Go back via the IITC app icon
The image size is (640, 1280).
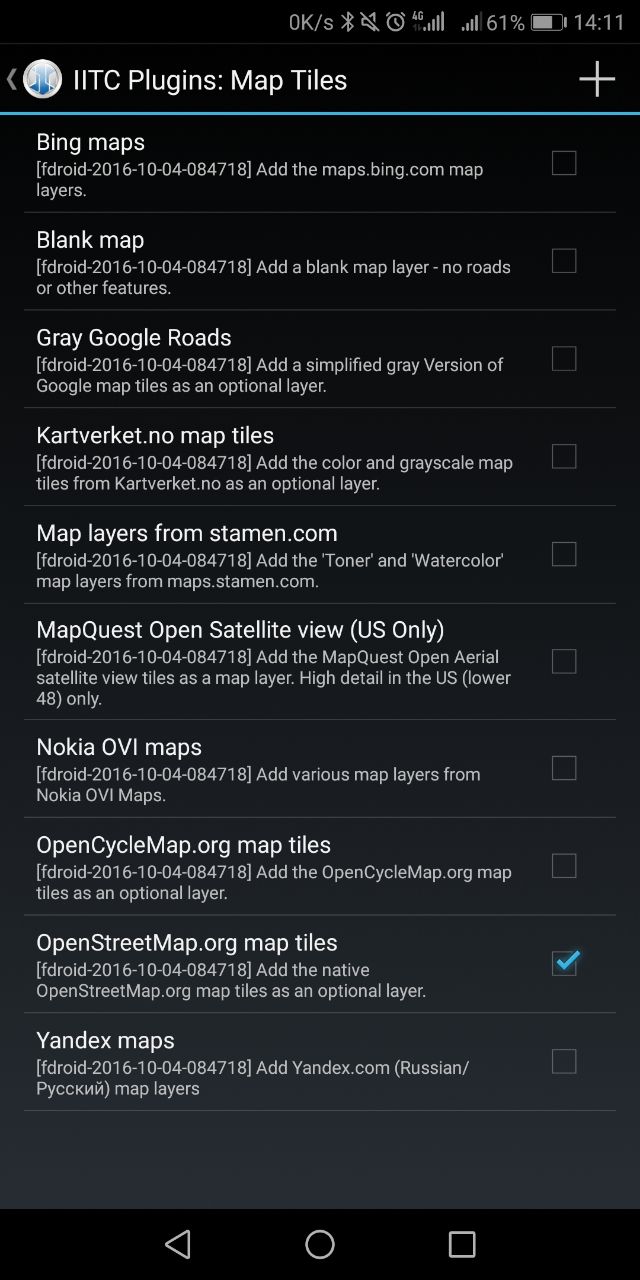click(42, 79)
